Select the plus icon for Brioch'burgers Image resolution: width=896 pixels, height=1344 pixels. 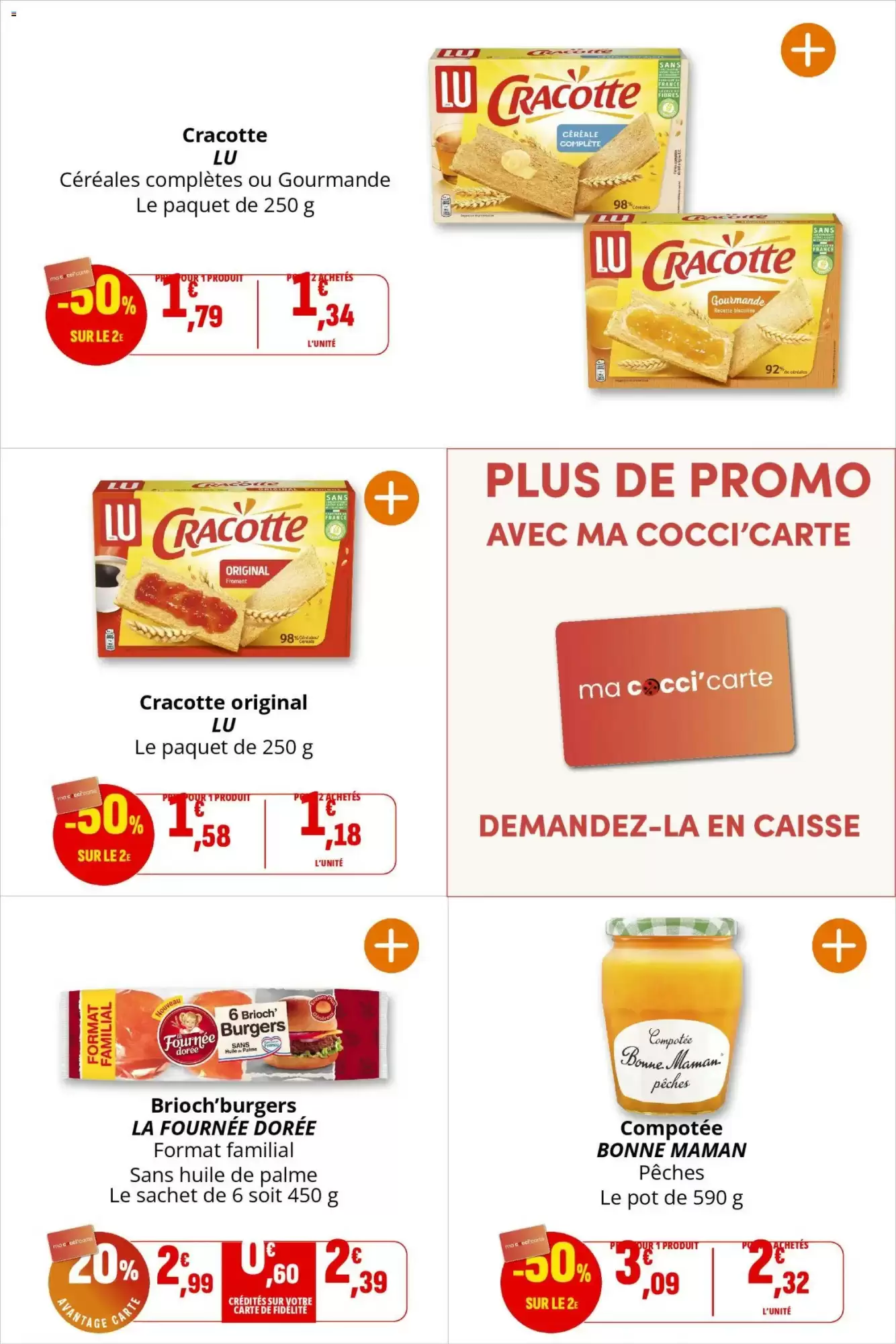392,946
